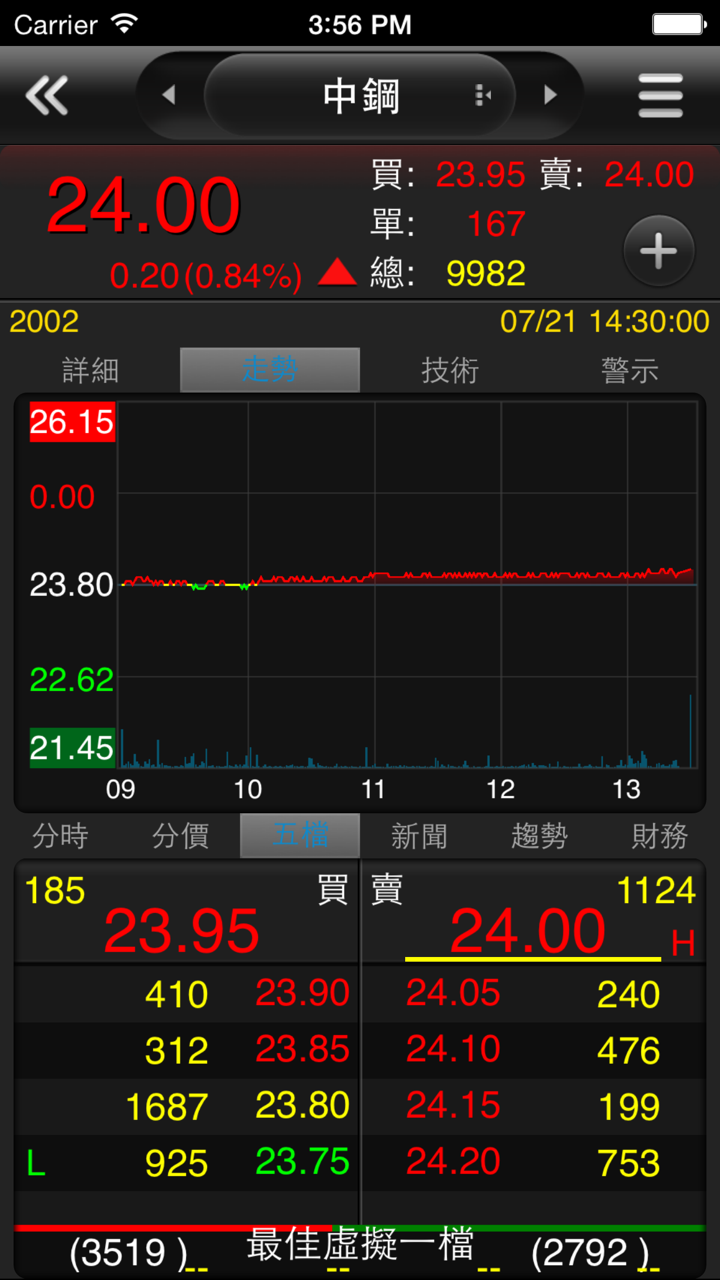Go back with the double-arrow icon
Viewport: 720px width, 1280px height.
(x=47, y=96)
